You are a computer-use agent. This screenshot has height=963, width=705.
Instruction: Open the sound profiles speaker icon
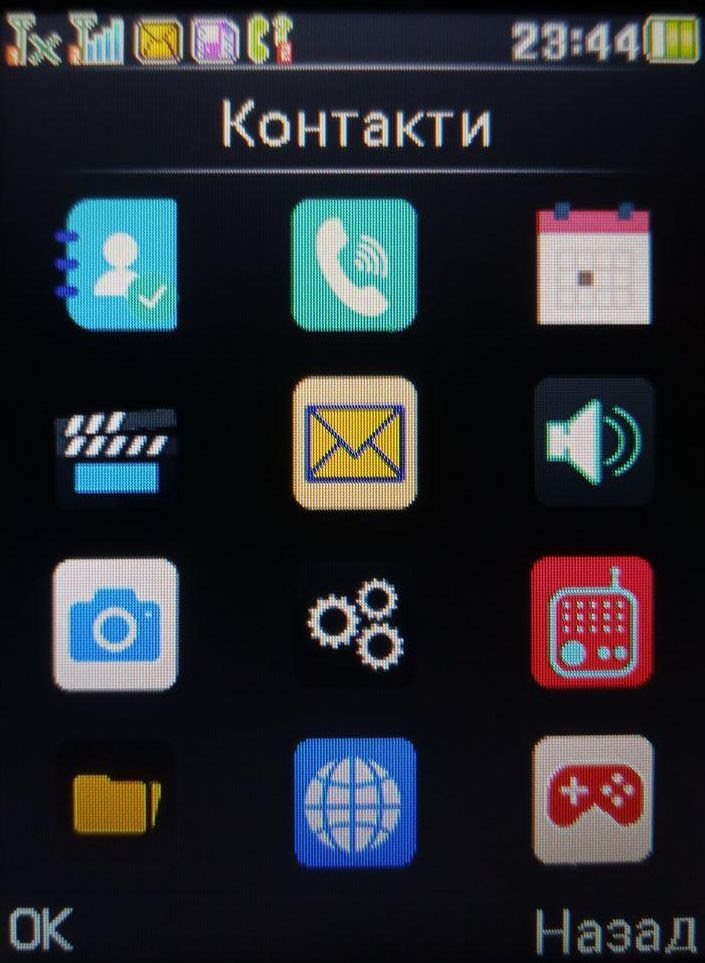click(592, 441)
